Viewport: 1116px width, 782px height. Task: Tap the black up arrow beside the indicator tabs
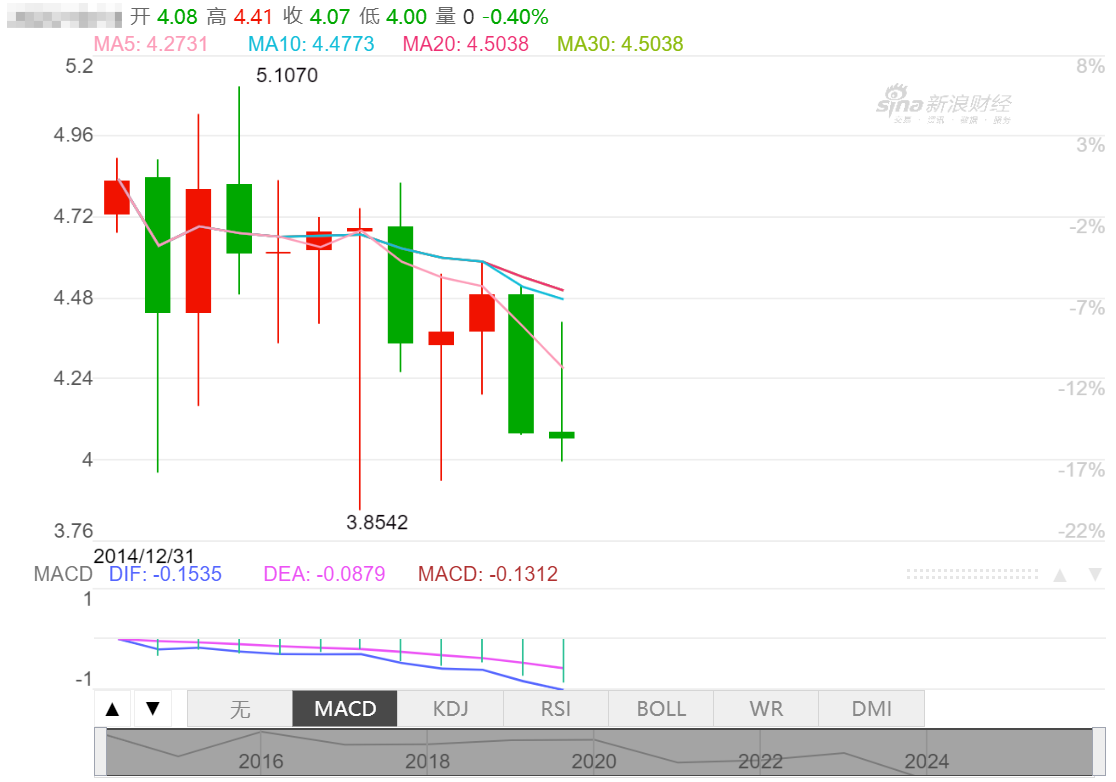tap(113, 709)
